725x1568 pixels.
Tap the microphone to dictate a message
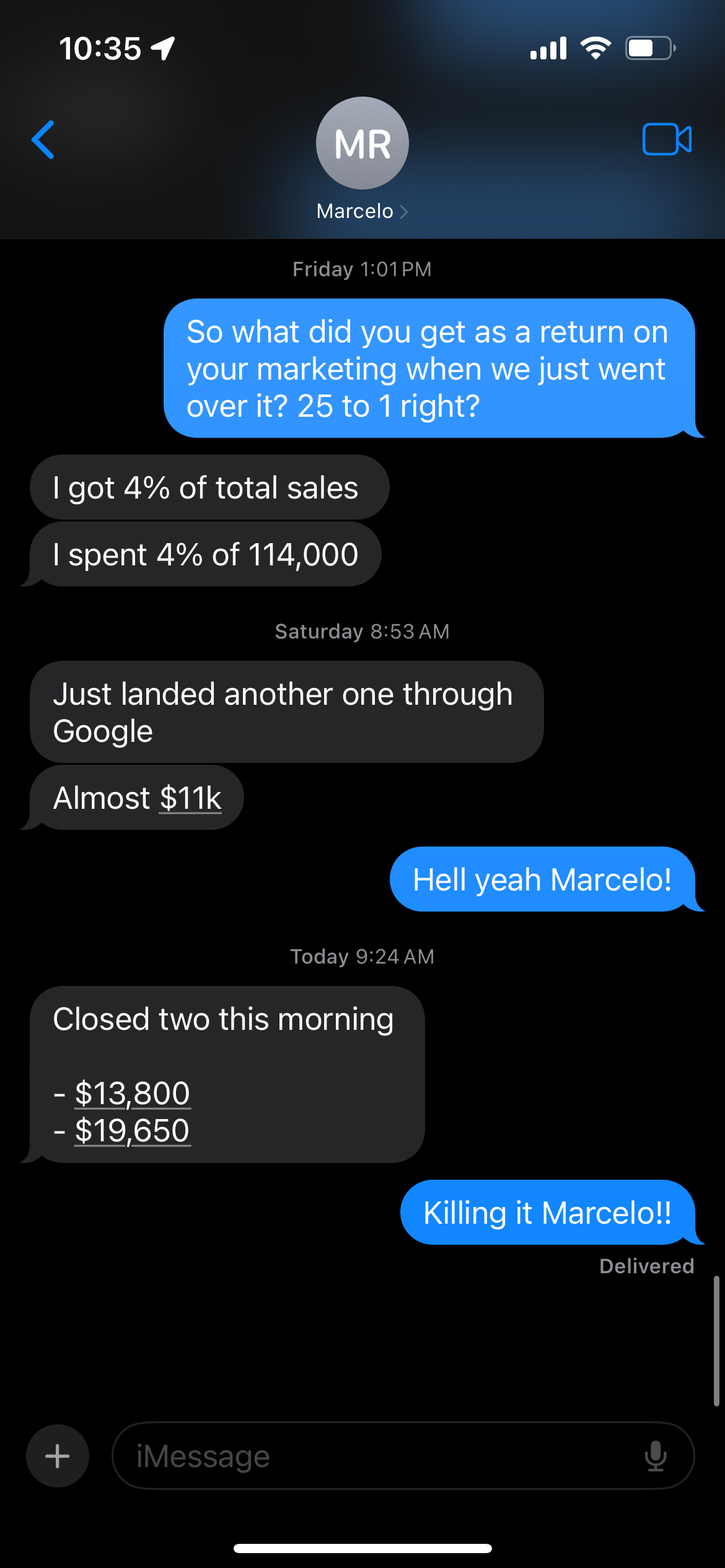[x=655, y=1456]
